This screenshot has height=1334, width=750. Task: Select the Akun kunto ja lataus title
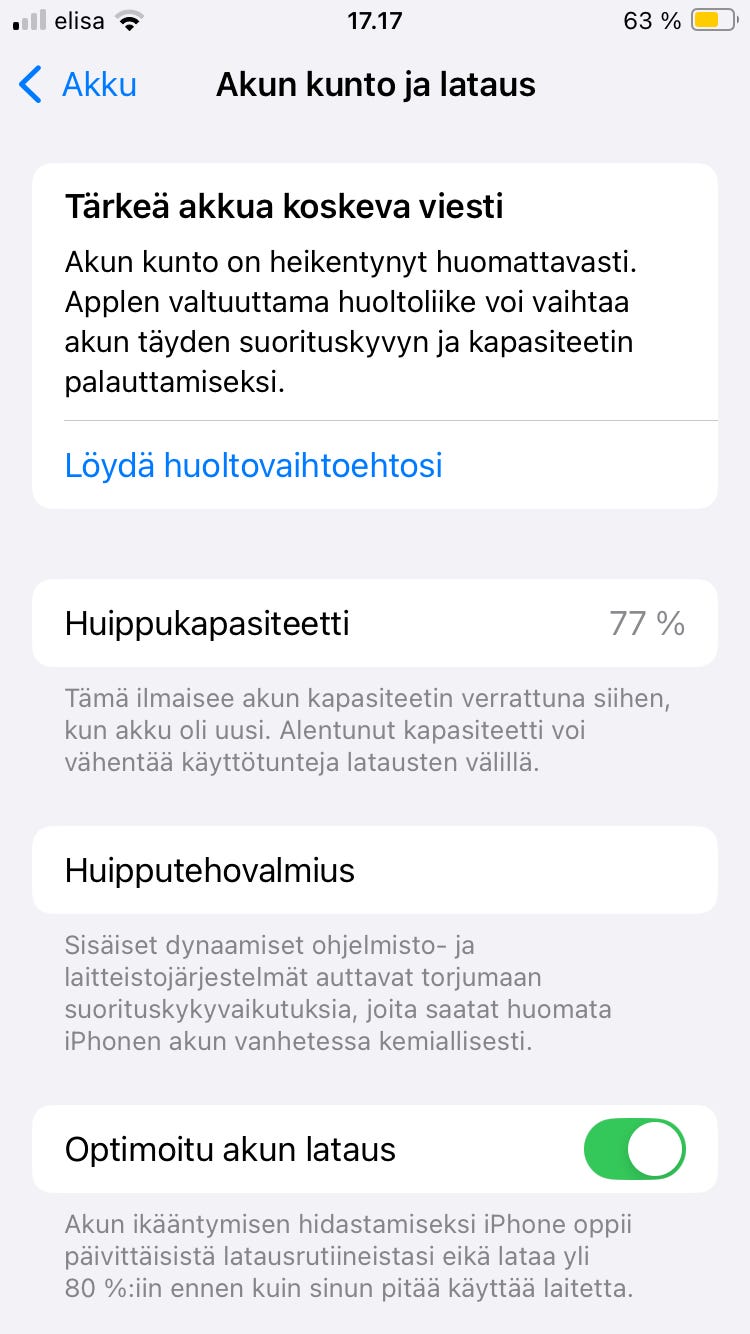coord(375,85)
